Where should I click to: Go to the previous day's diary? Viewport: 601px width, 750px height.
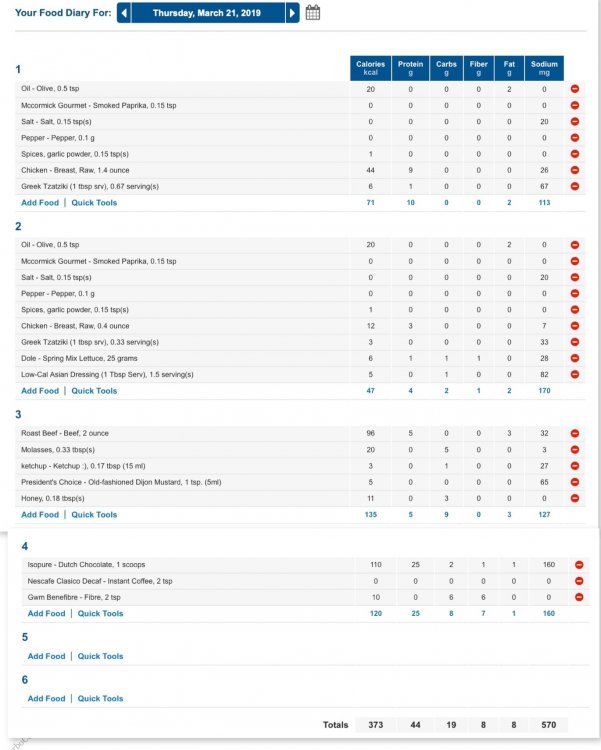pyautogui.click(x=124, y=13)
